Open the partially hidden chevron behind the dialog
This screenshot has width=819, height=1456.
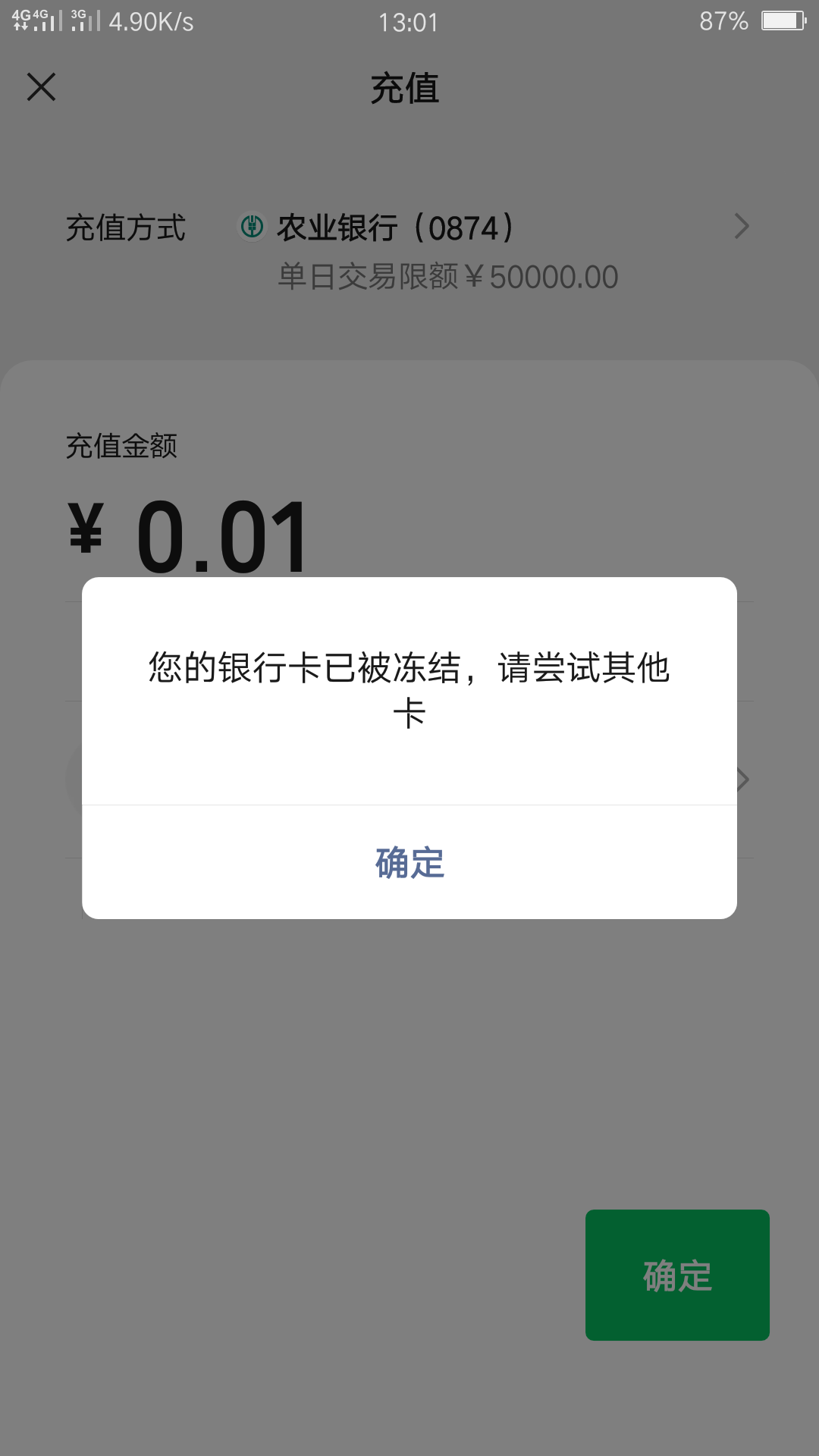tap(742, 779)
